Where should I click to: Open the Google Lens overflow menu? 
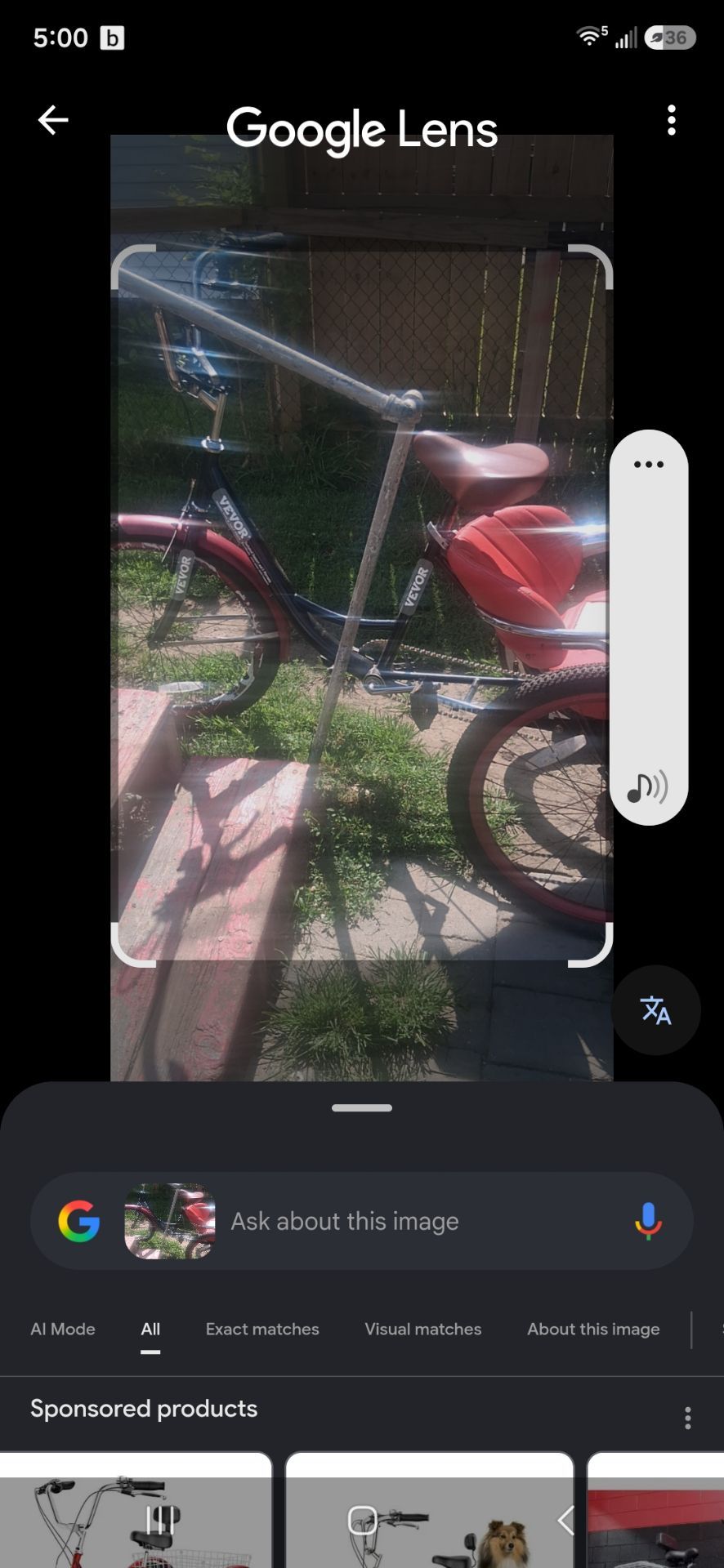(671, 120)
